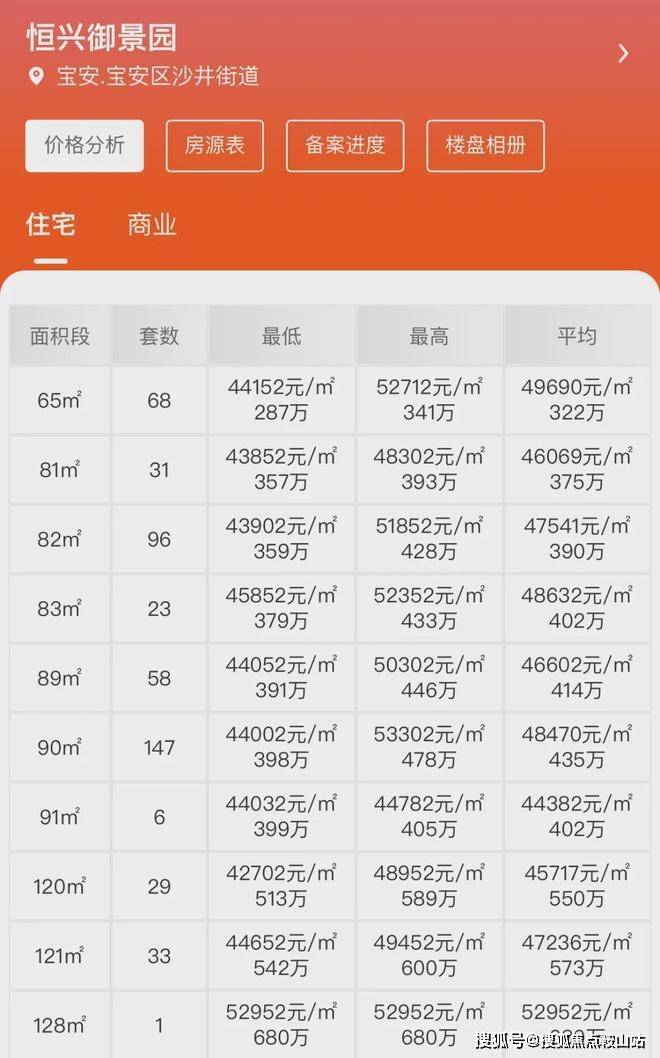Switch to the 商业 tab

(152, 225)
